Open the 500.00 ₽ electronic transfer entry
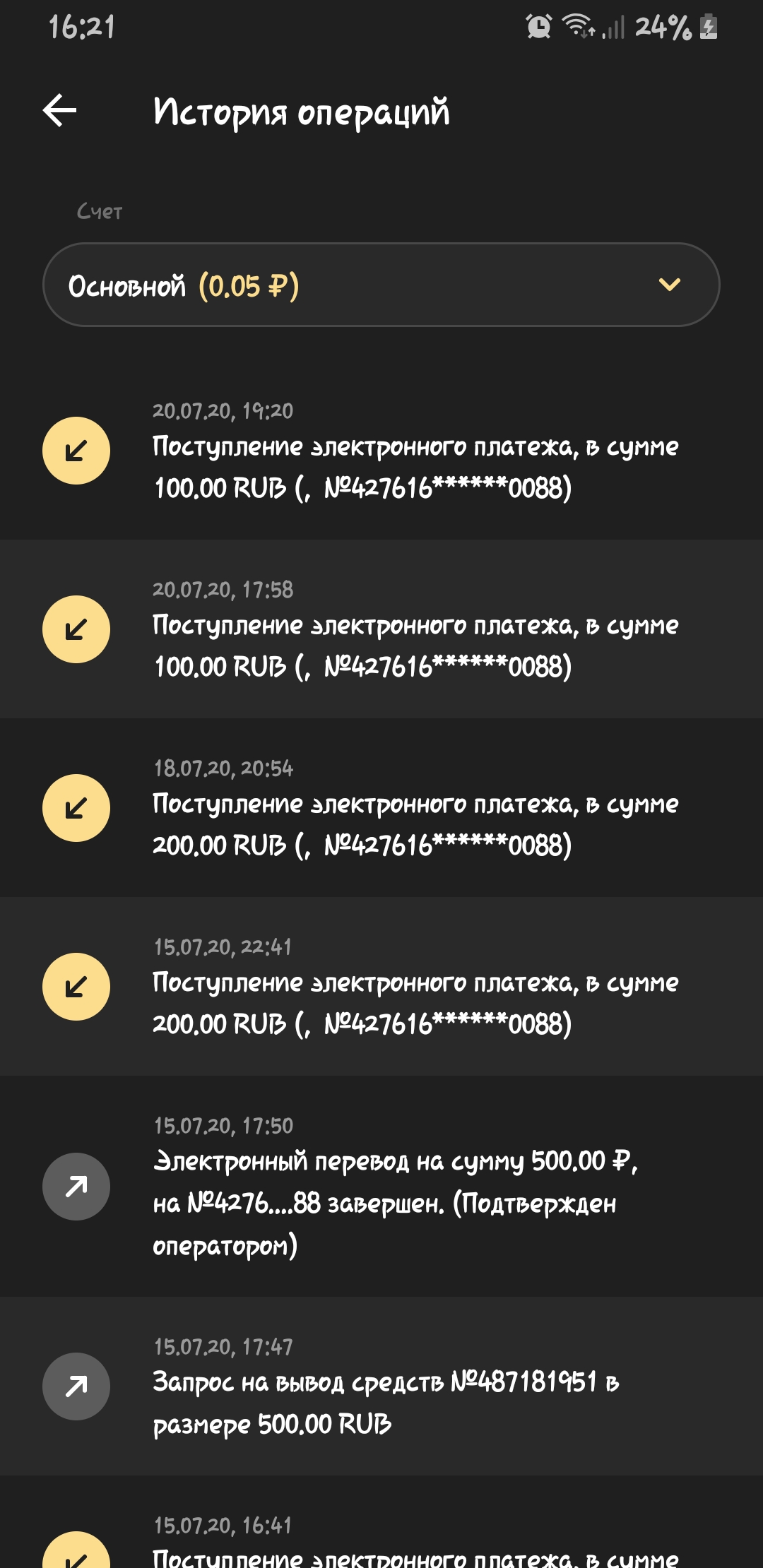763x1568 pixels. point(381,1187)
